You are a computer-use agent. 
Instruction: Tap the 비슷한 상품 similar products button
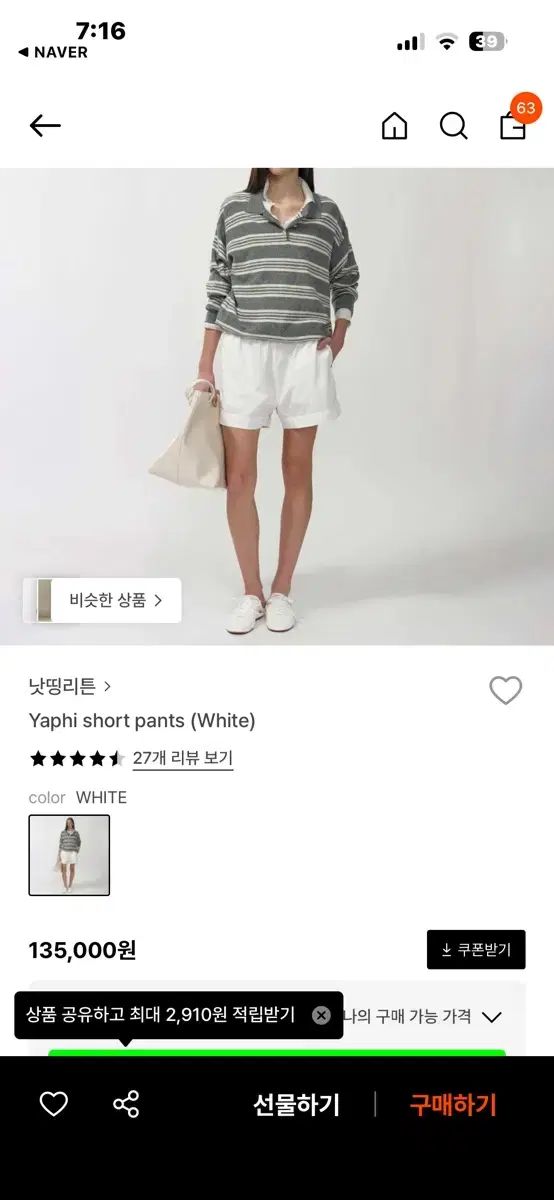pyautogui.click(x=102, y=600)
